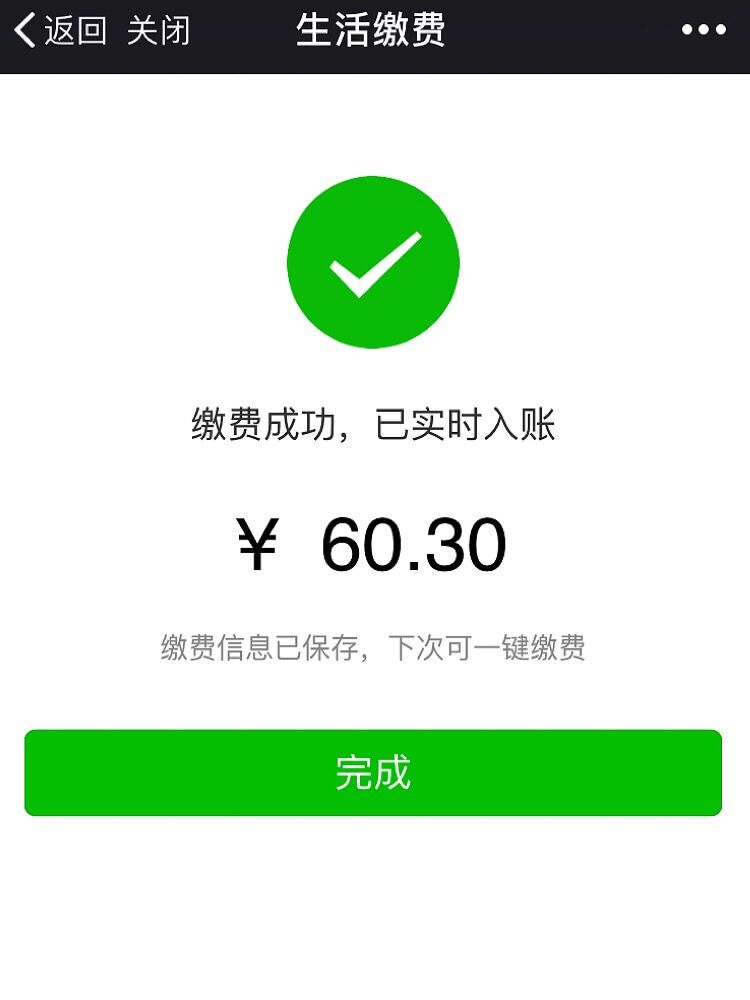Viewport: 750px width, 1000px height.
Task: Tap the green 完成 button
Action: (x=373, y=773)
